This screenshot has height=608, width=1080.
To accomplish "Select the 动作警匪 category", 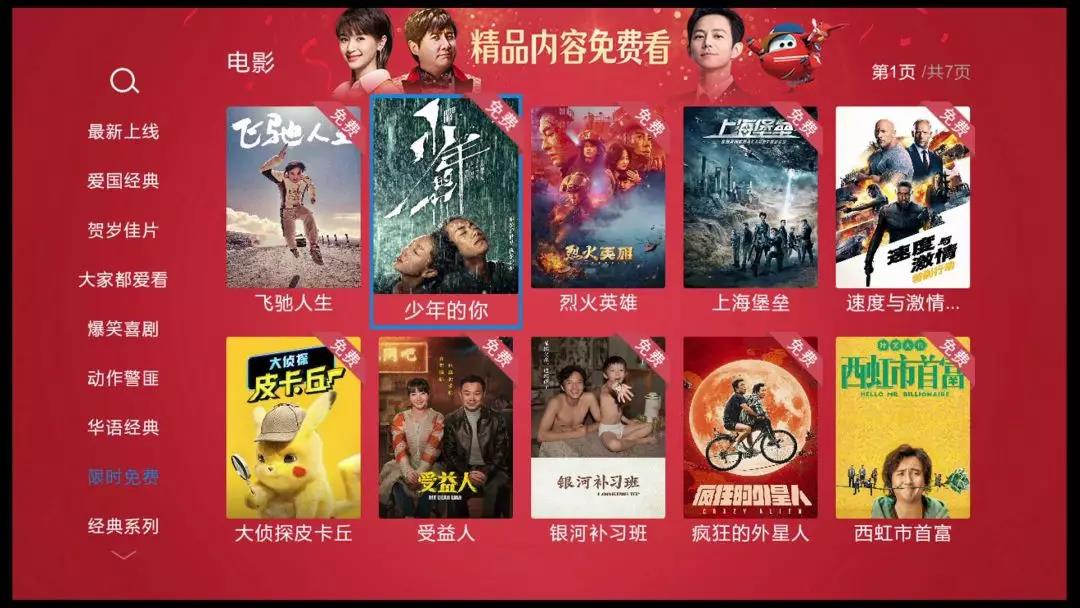I will point(123,378).
